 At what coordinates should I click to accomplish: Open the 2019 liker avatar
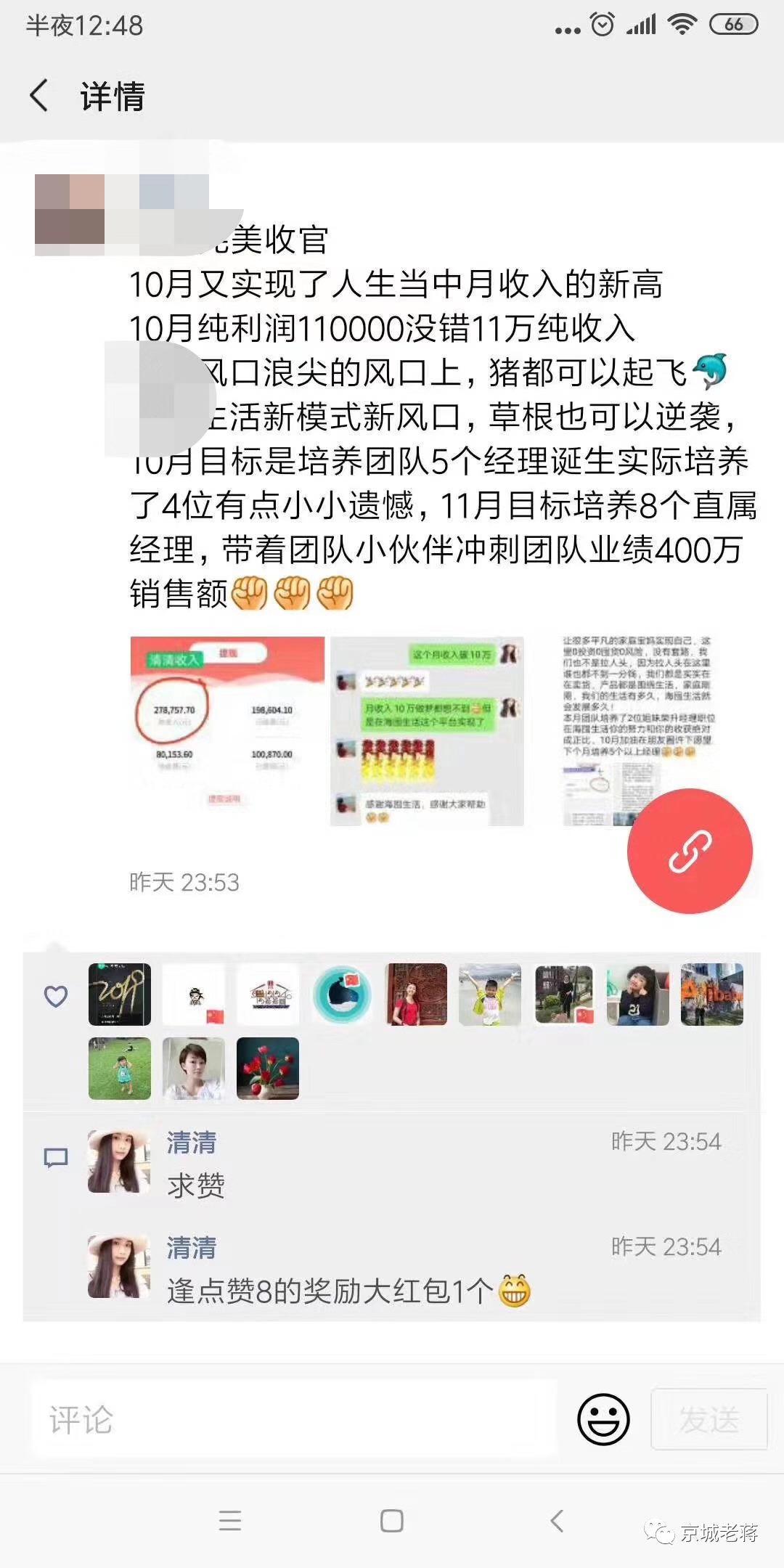[120, 994]
